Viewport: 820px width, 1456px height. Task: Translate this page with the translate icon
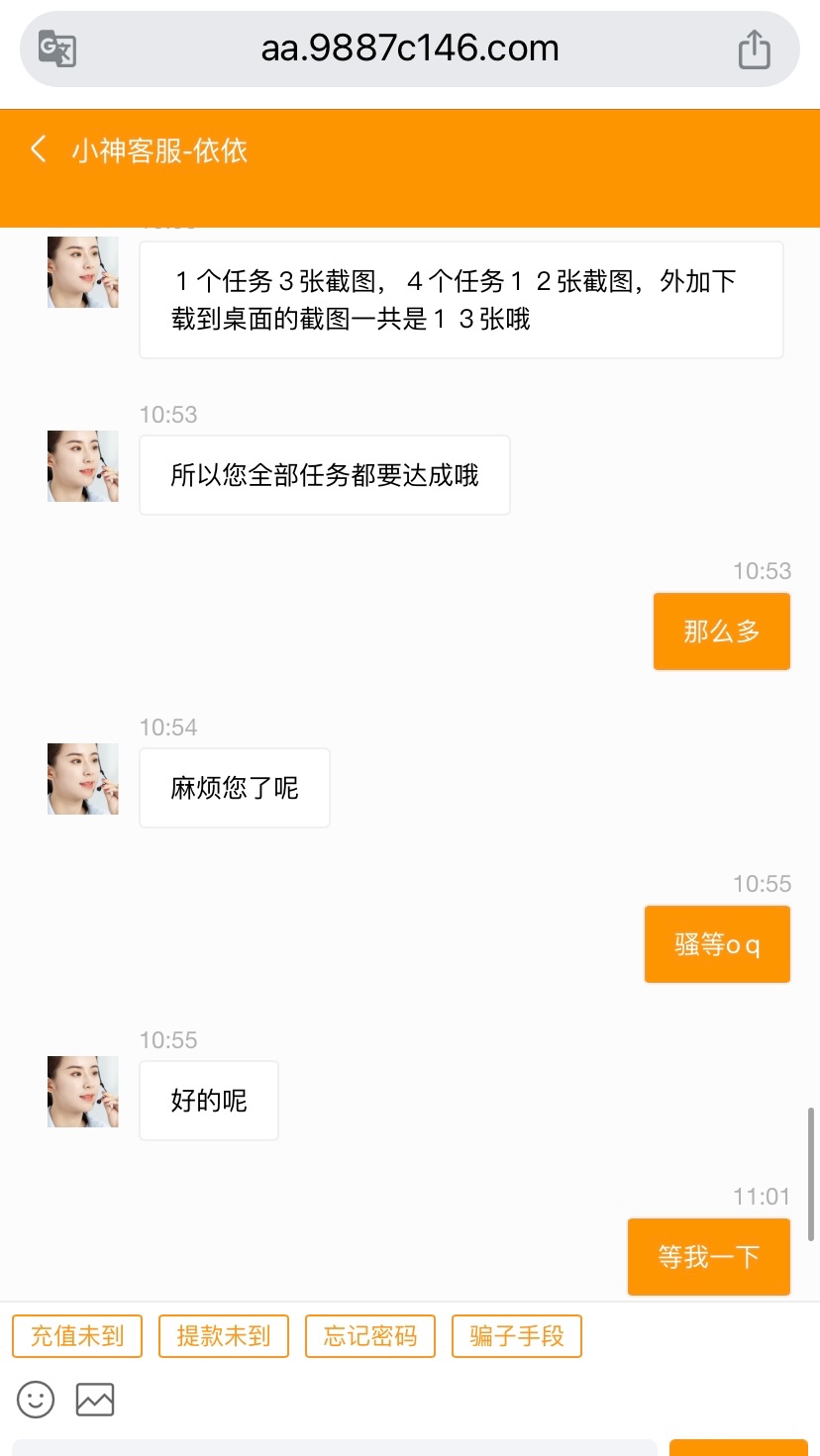coord(57,49)
